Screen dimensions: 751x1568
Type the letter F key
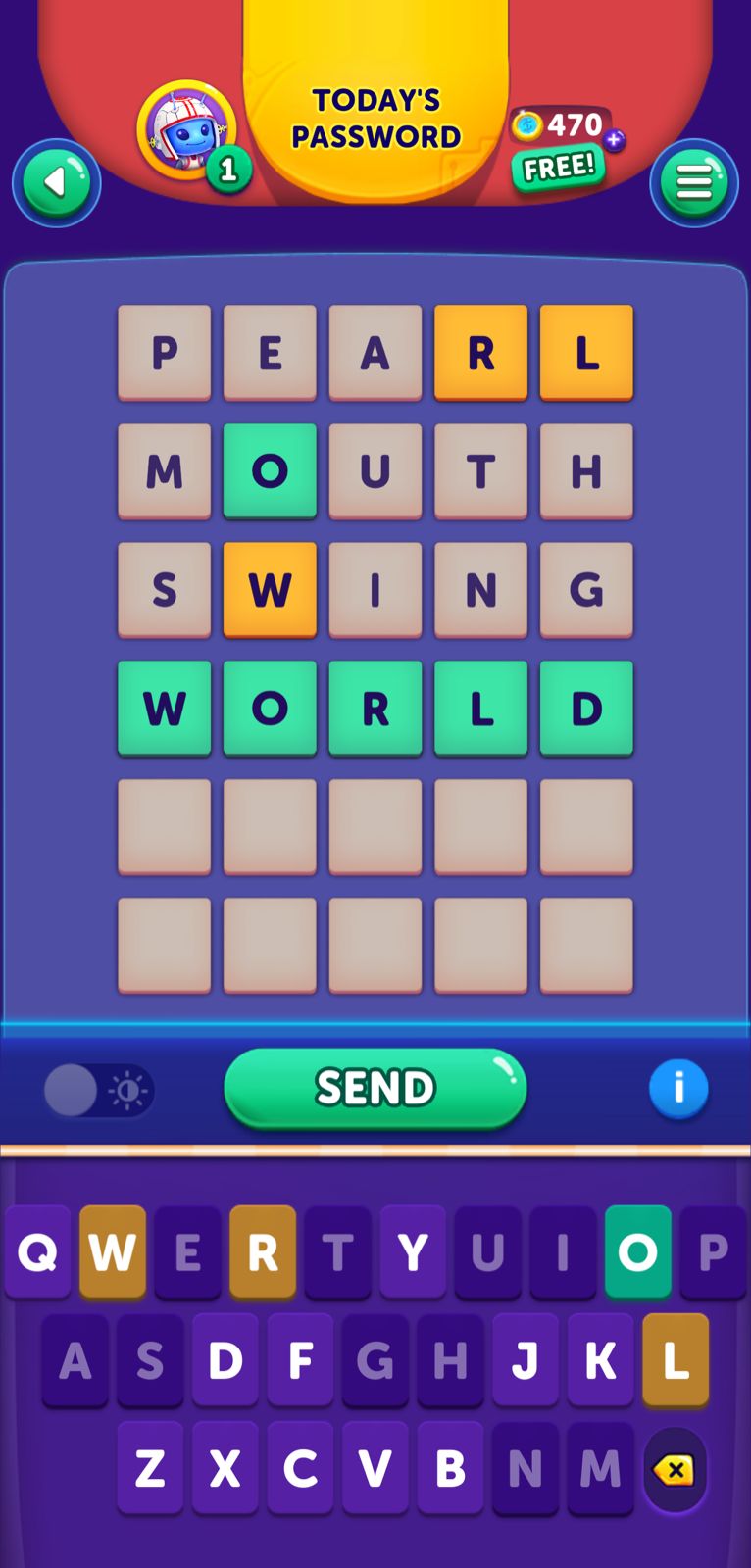click(x=300, y=1360)
